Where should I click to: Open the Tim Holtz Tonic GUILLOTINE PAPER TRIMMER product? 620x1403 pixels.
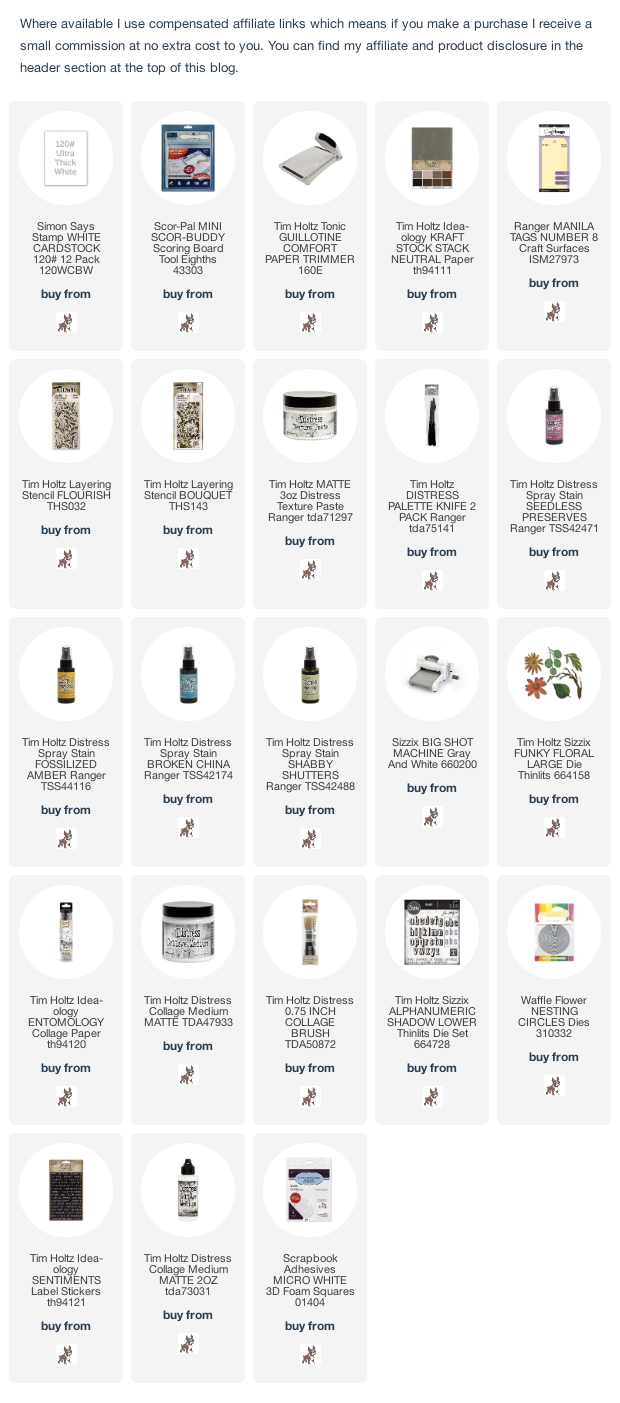(309, 225)
